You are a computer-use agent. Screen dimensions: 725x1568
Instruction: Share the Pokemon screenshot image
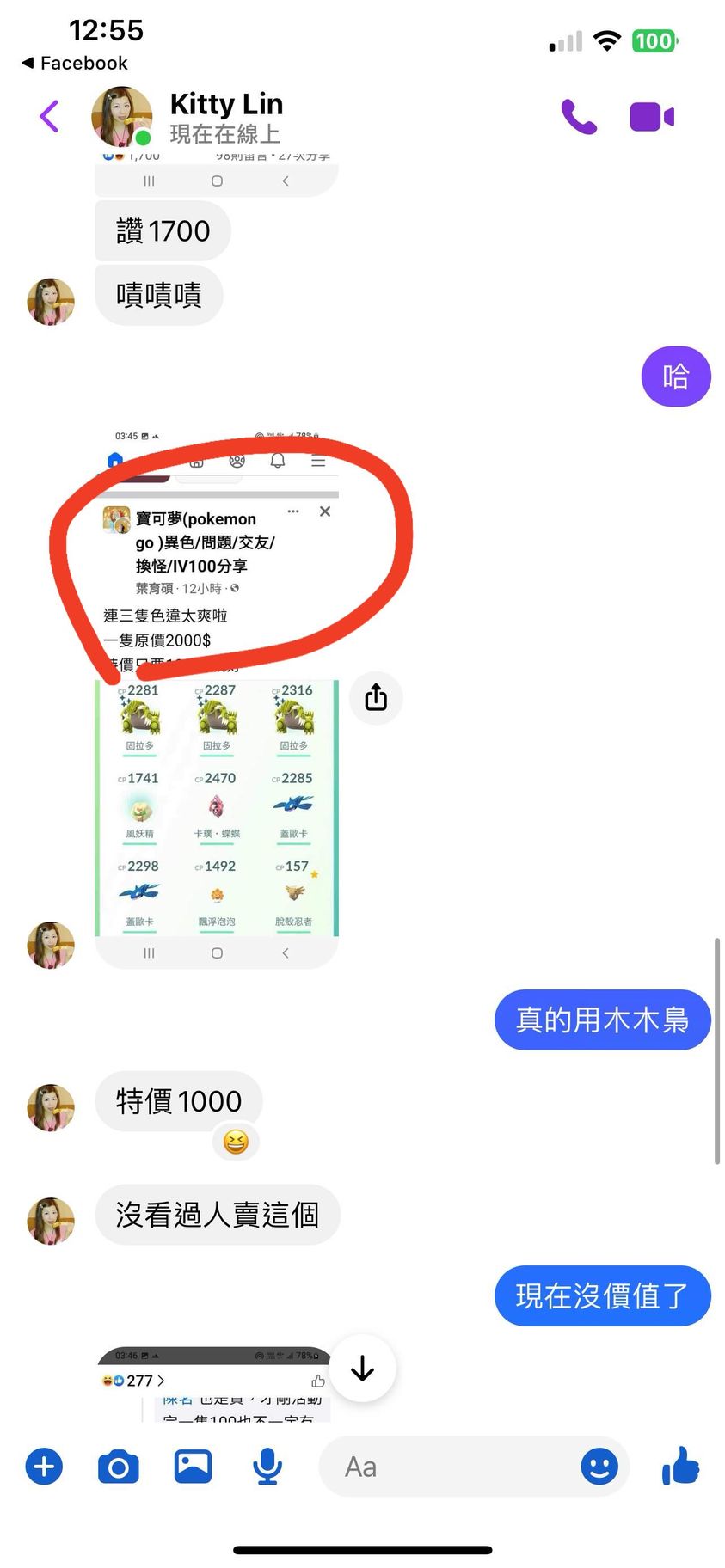[x=376, y=697]
